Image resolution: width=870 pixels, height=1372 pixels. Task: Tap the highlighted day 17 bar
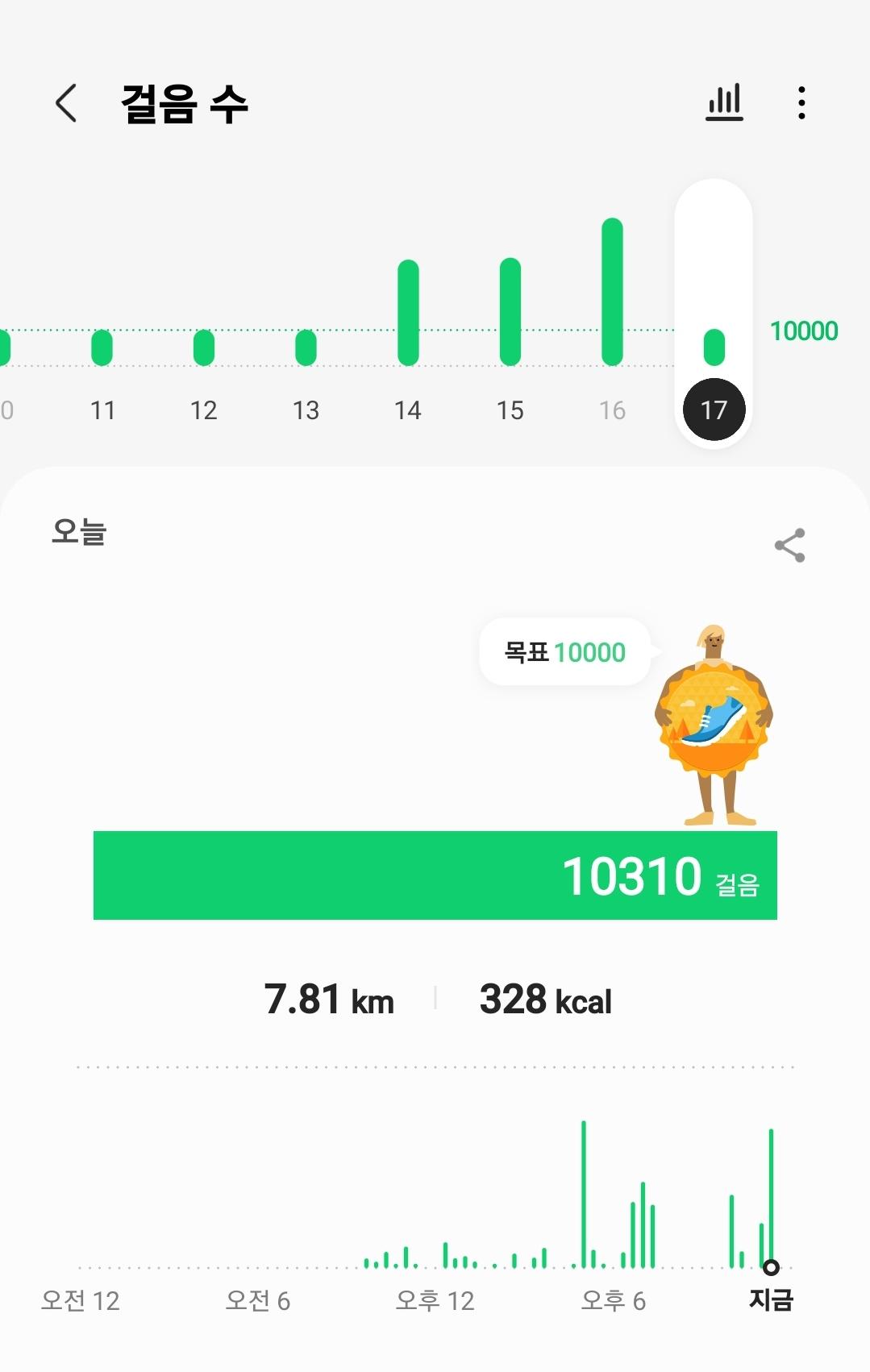[x=714, y=347]
